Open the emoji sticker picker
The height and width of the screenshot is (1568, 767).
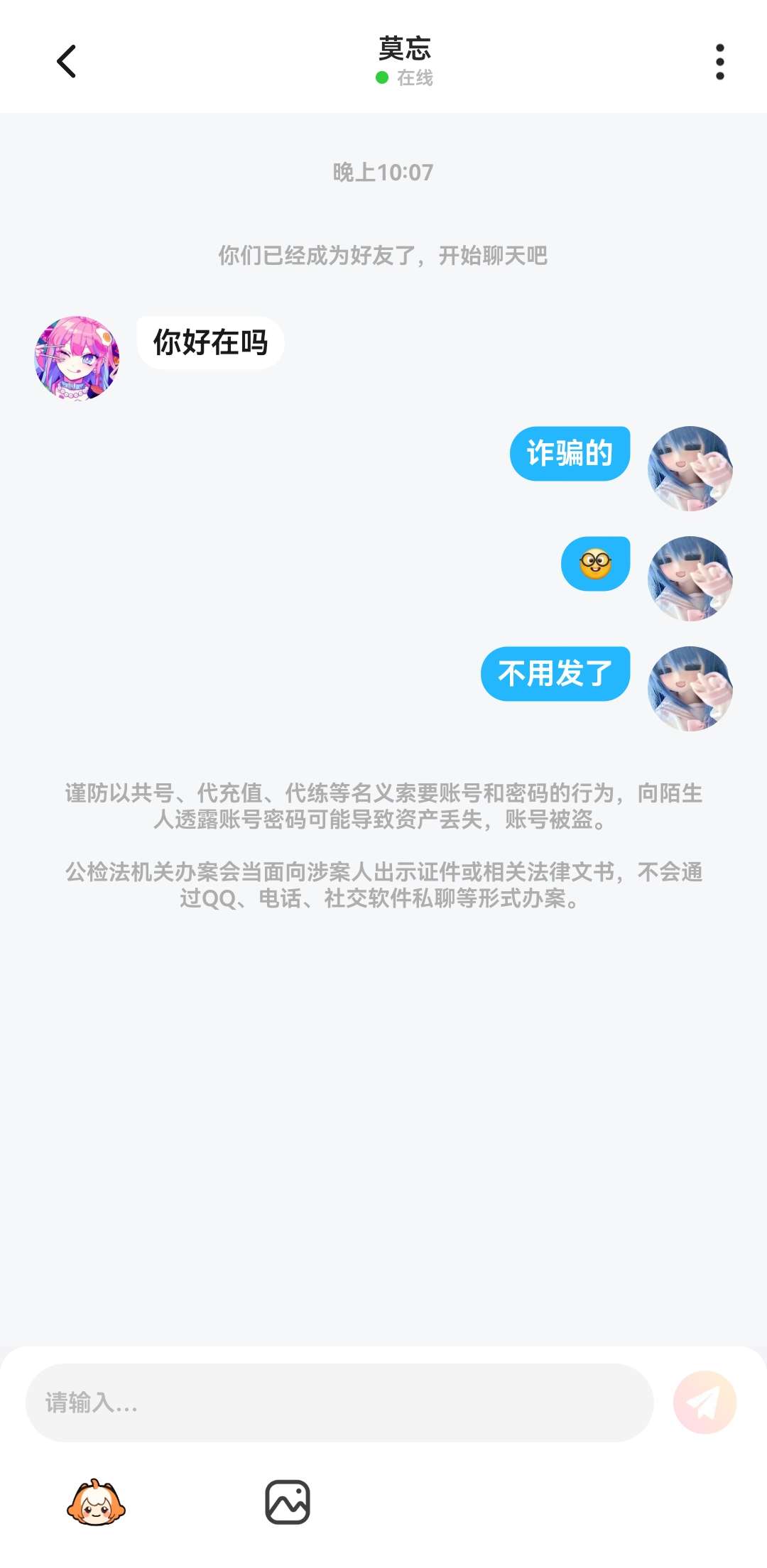(96, 1502)
